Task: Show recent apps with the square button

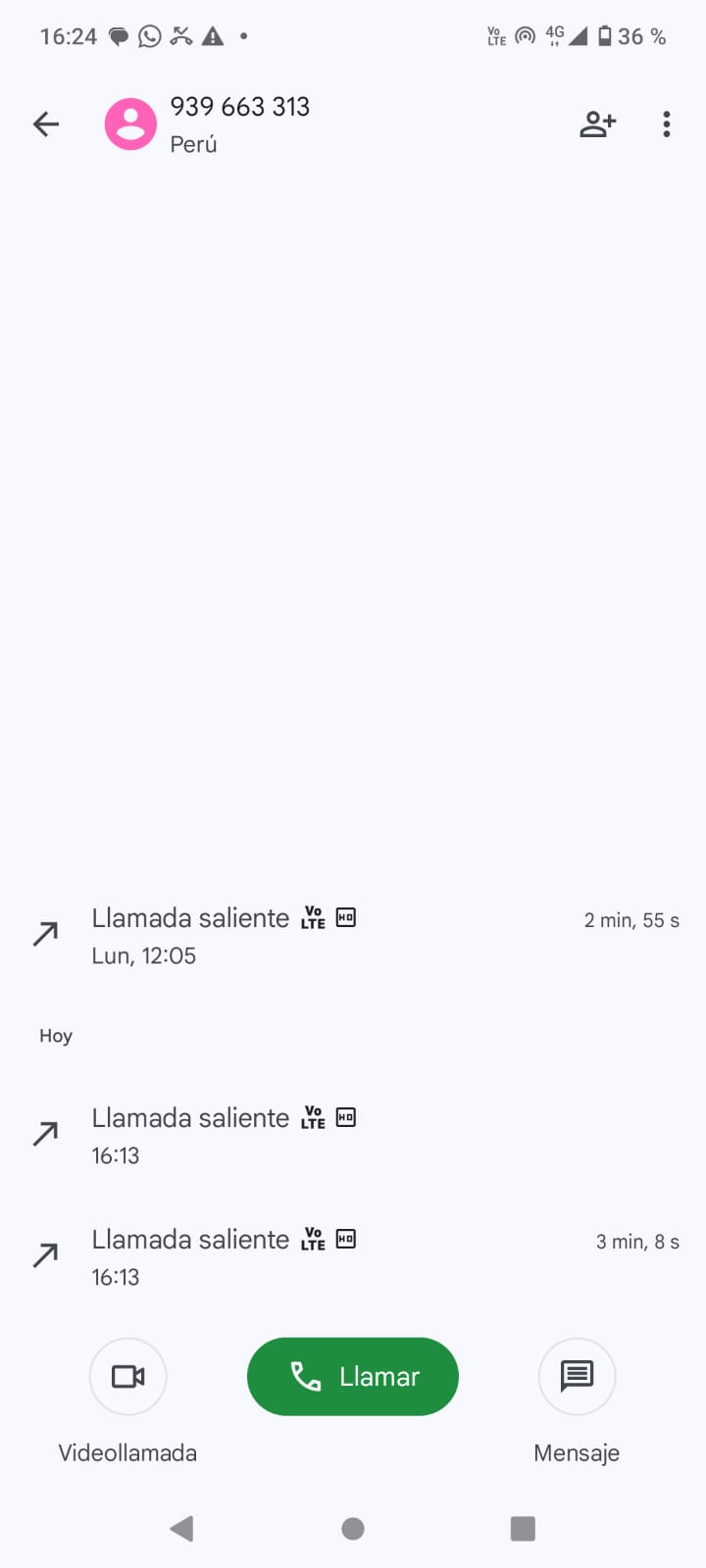Action: click(x=523, y=1529)
